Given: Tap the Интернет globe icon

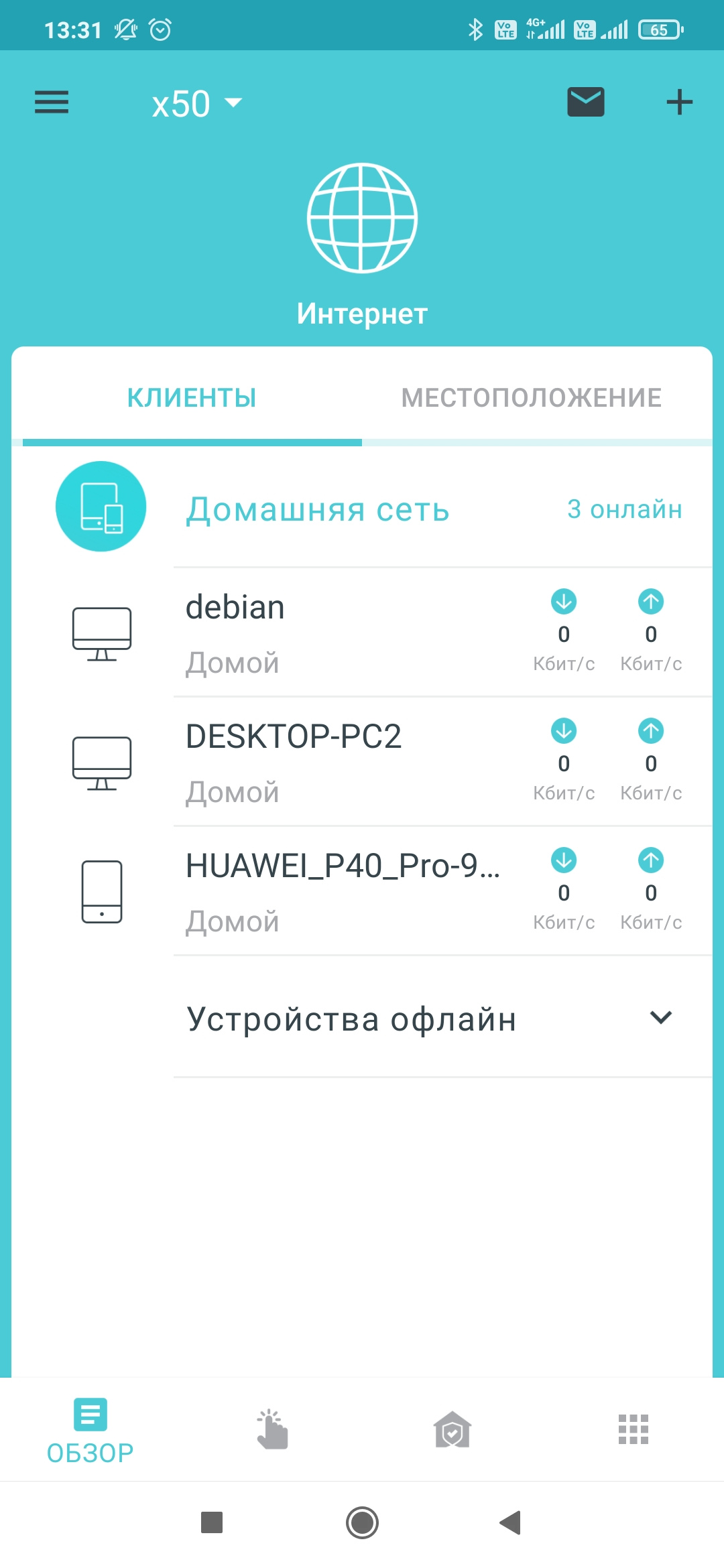Looking at the screenshot, I should pos(362,218).
